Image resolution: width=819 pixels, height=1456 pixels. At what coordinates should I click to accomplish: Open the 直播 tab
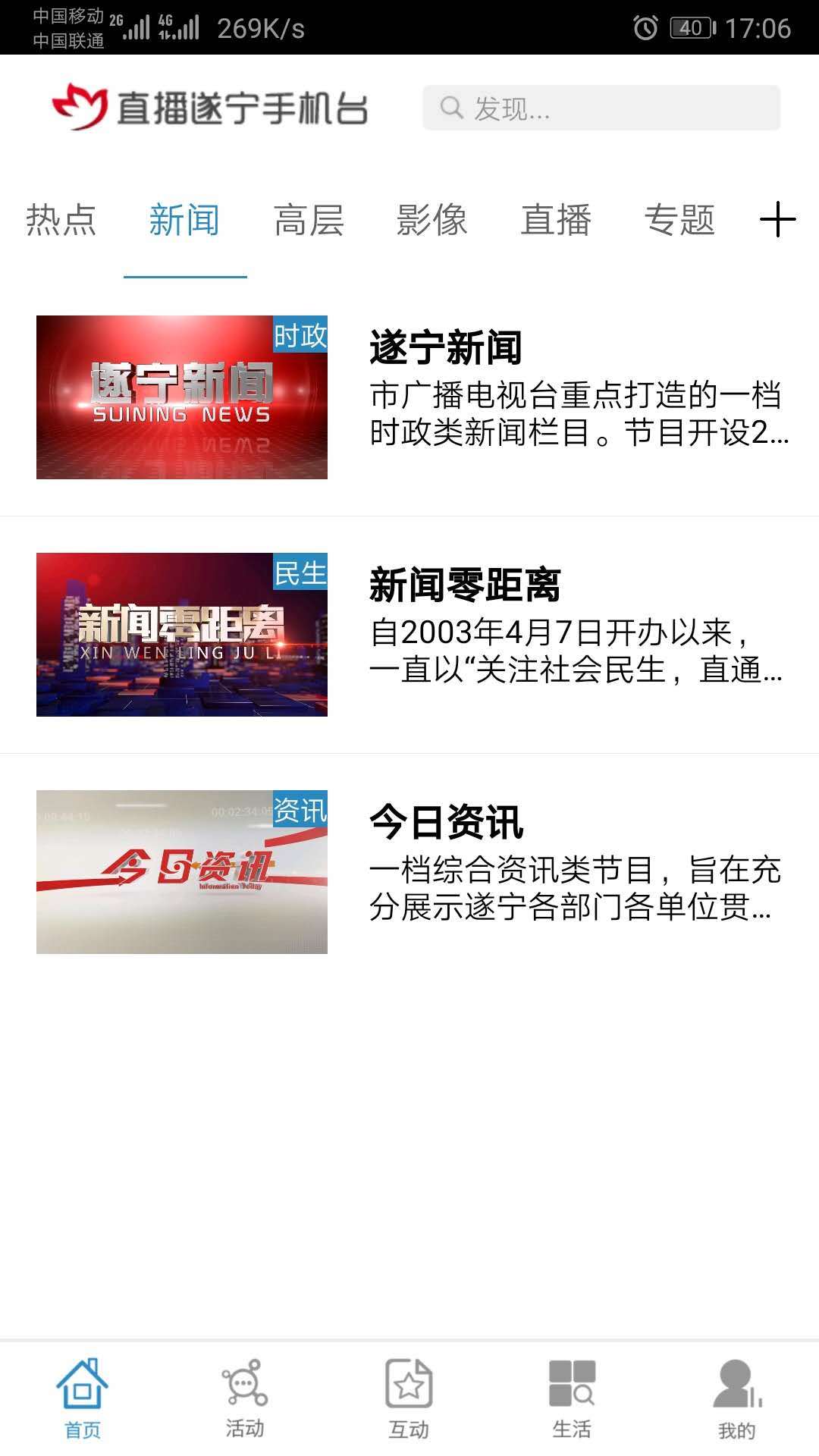[x=554, y=220]
